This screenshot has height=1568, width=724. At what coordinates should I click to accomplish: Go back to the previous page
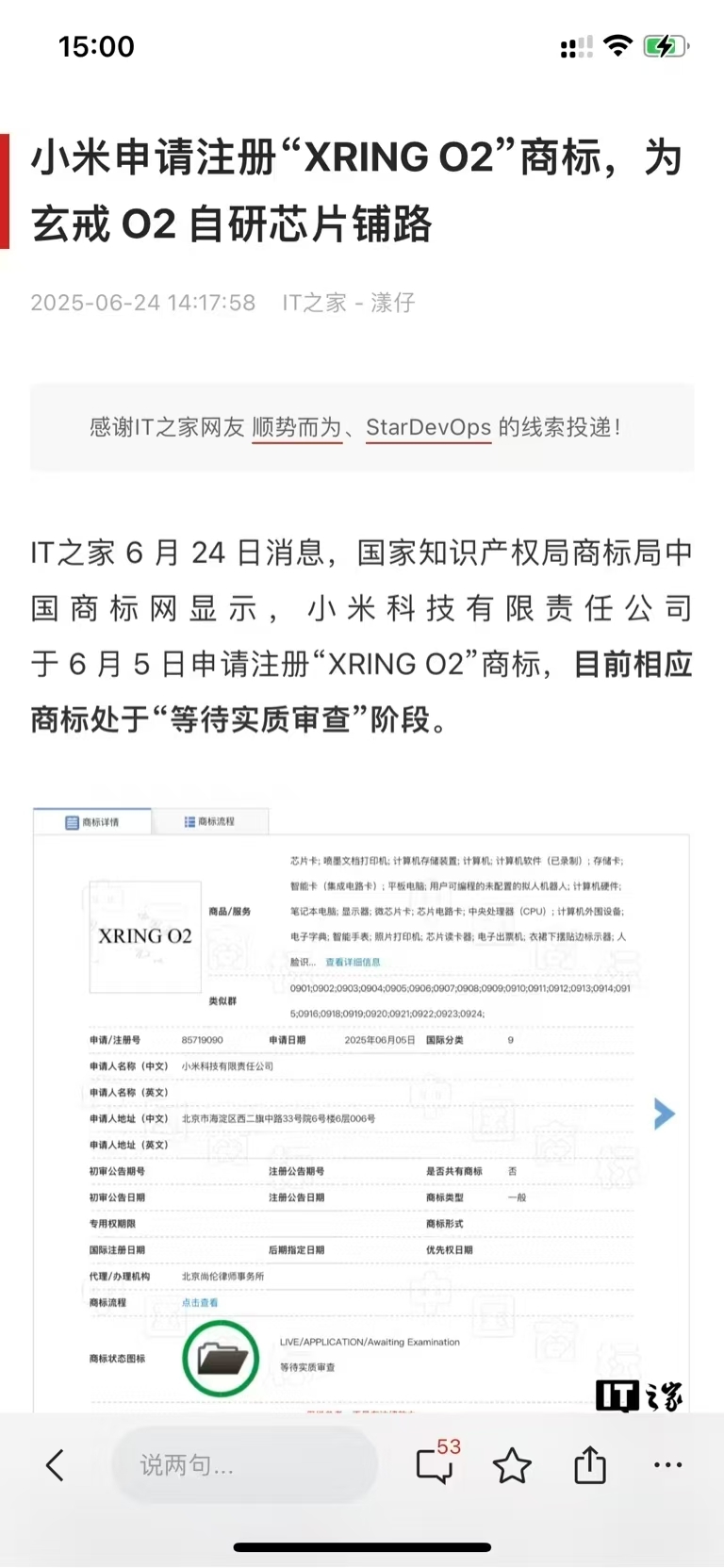pos(55,1465)
